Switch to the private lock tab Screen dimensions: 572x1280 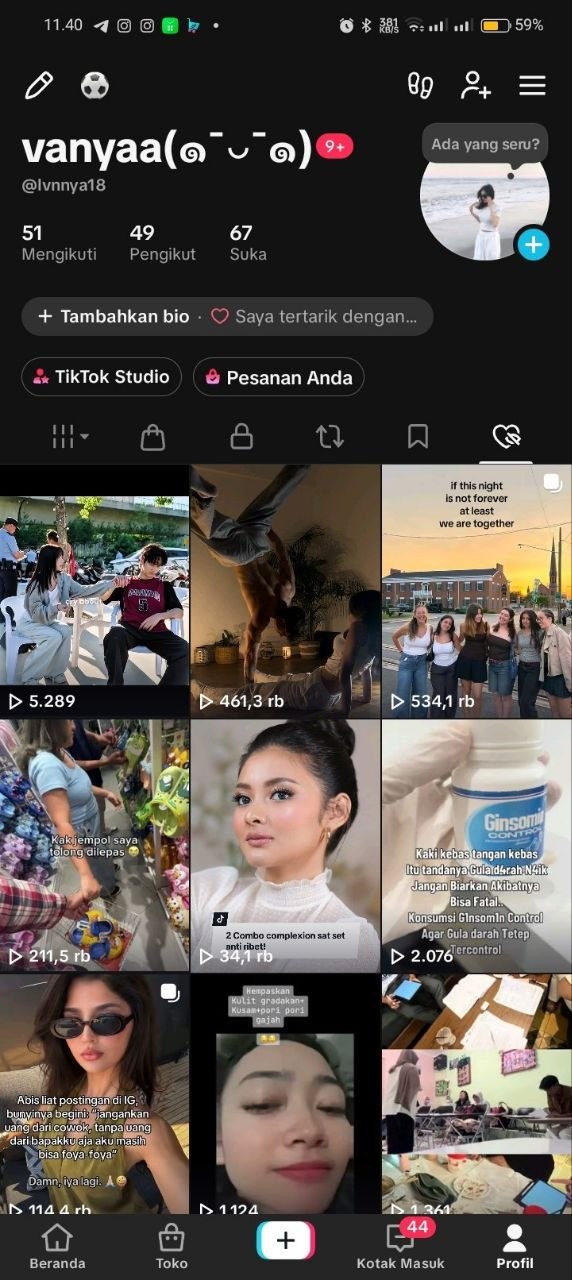pos(241,436)
